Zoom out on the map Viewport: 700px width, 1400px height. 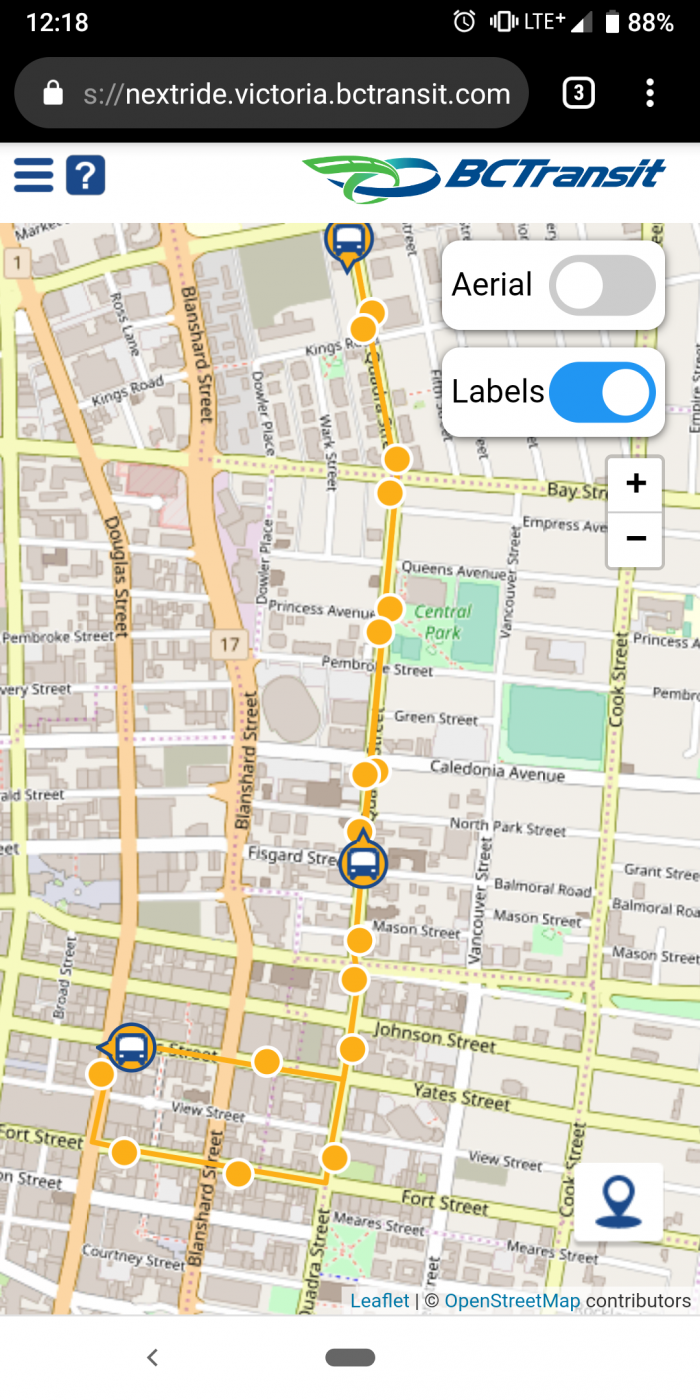[x=635, y=539]
